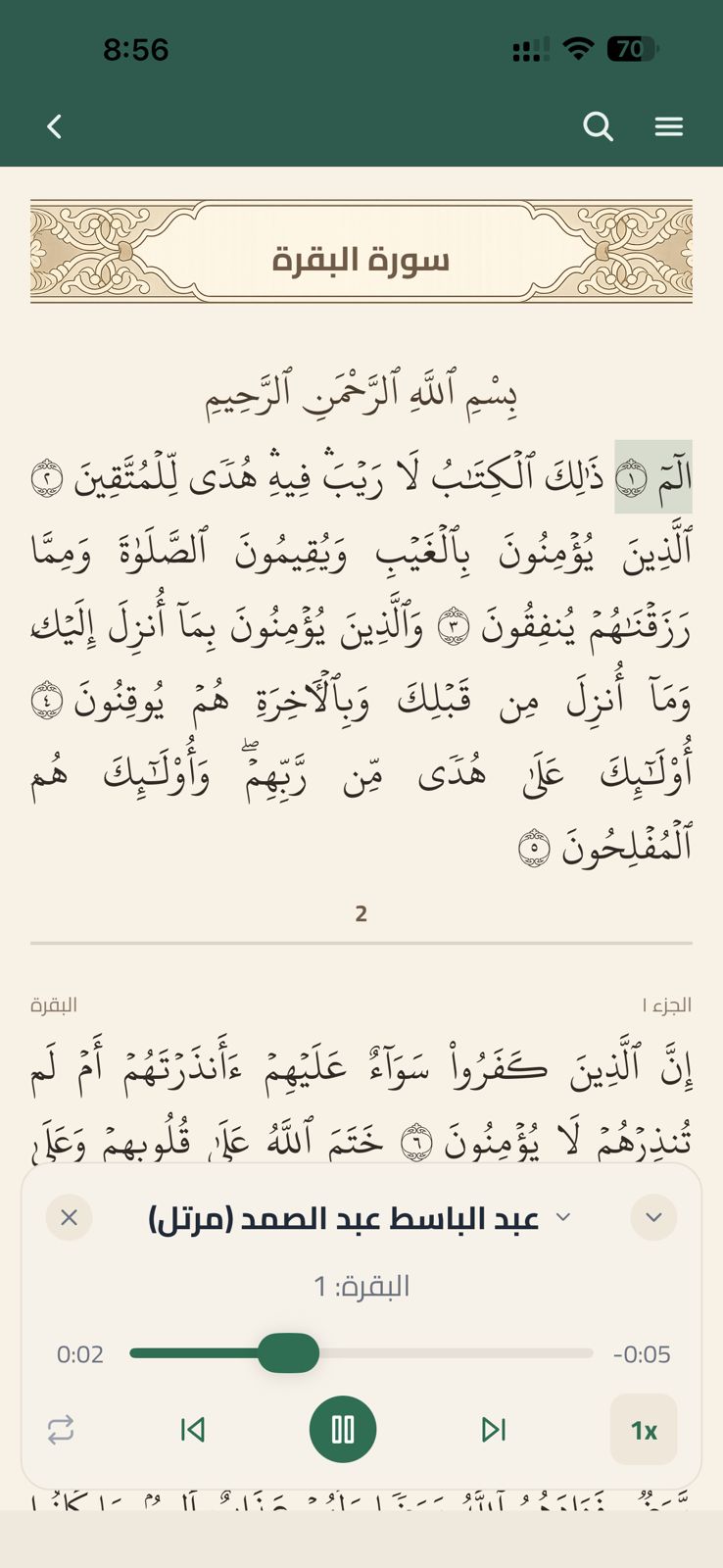723x1568 pixels.
Task: Tap page number 2 at page divider
Action: point(361,912)
